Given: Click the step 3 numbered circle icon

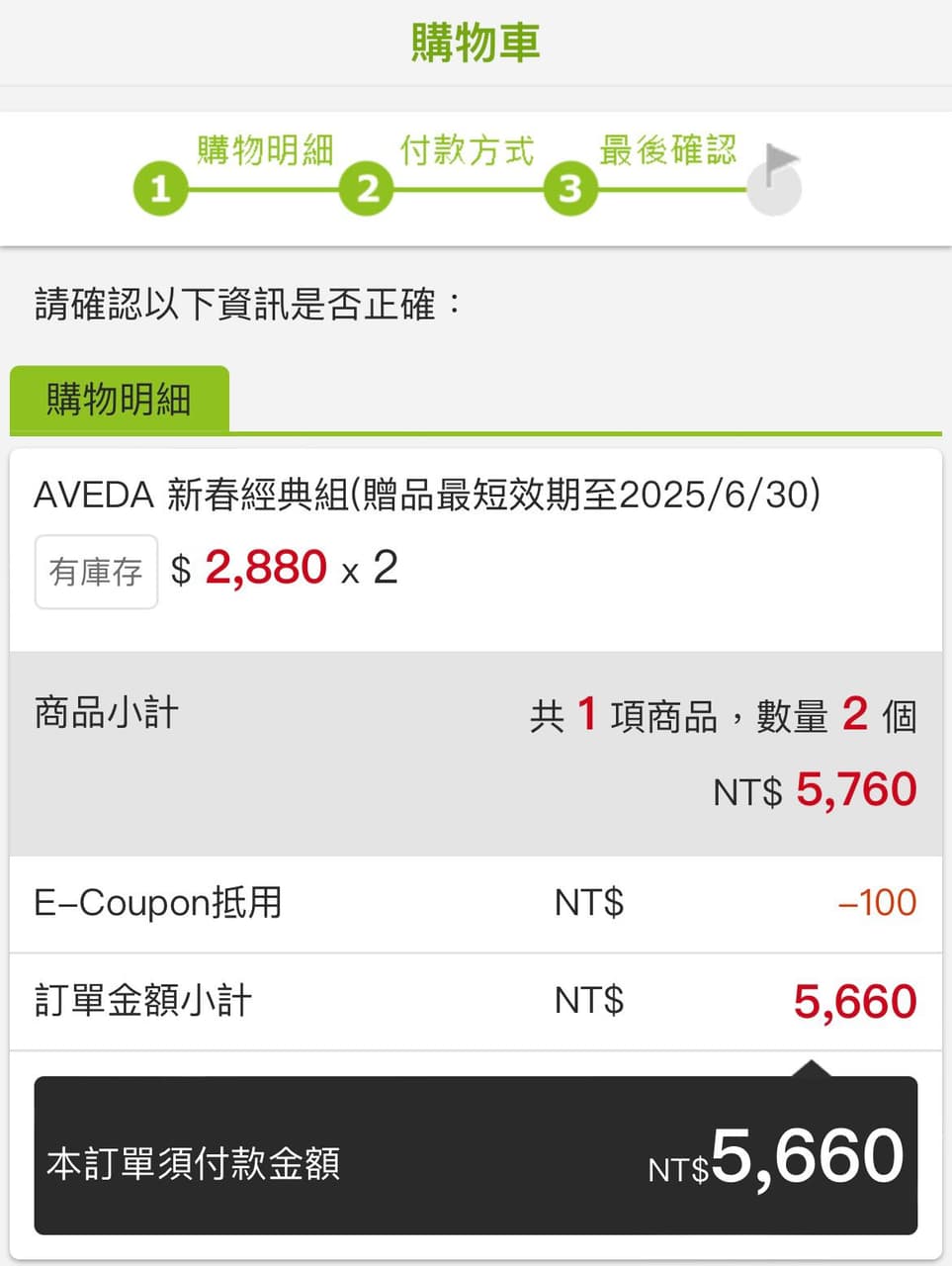Looking at the screenshot, I should [x=569, y=188].
